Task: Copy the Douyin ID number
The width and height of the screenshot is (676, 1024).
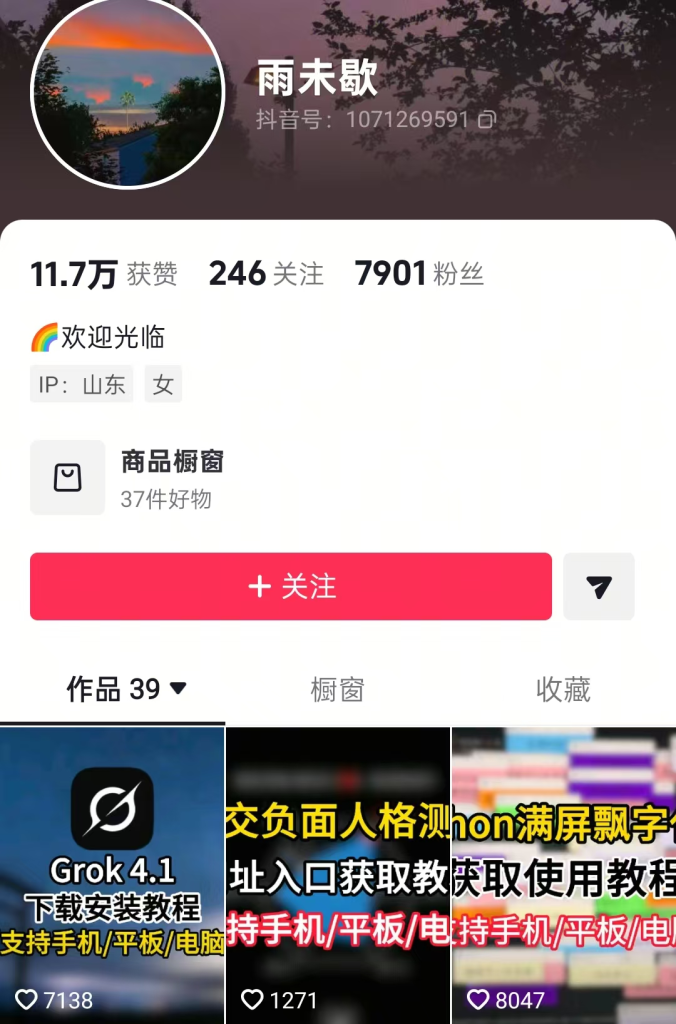Action: (x=487, y=120)
